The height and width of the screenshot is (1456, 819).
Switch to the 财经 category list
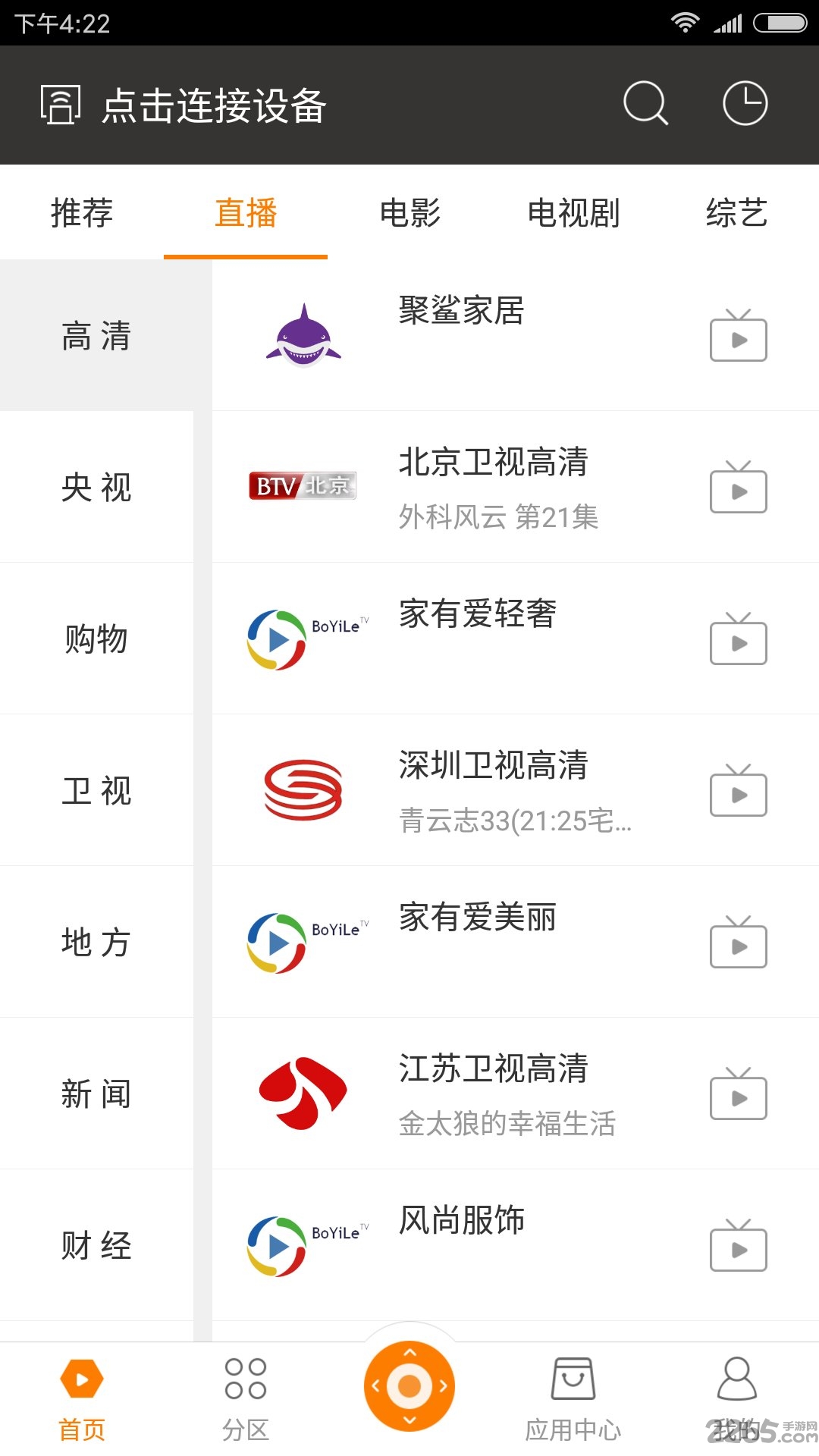tap(97, 1245)
